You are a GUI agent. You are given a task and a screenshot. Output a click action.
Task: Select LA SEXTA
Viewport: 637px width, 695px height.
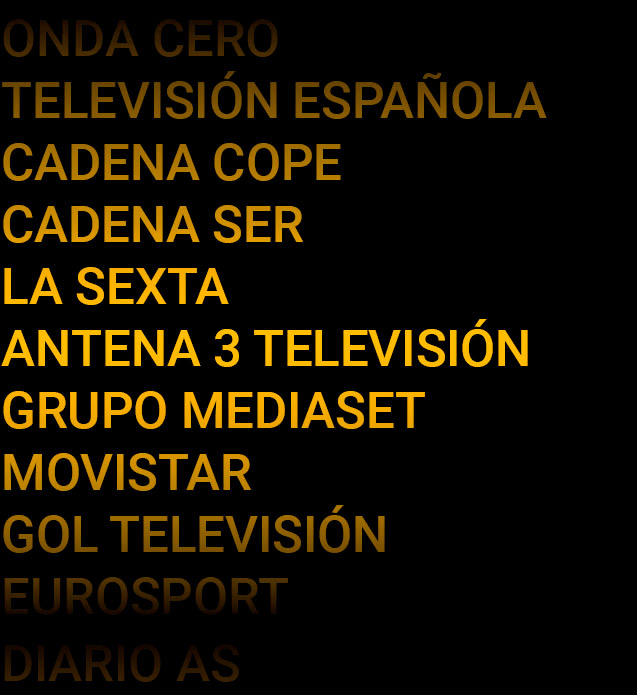pyautogui.click(x=115, y=288)
